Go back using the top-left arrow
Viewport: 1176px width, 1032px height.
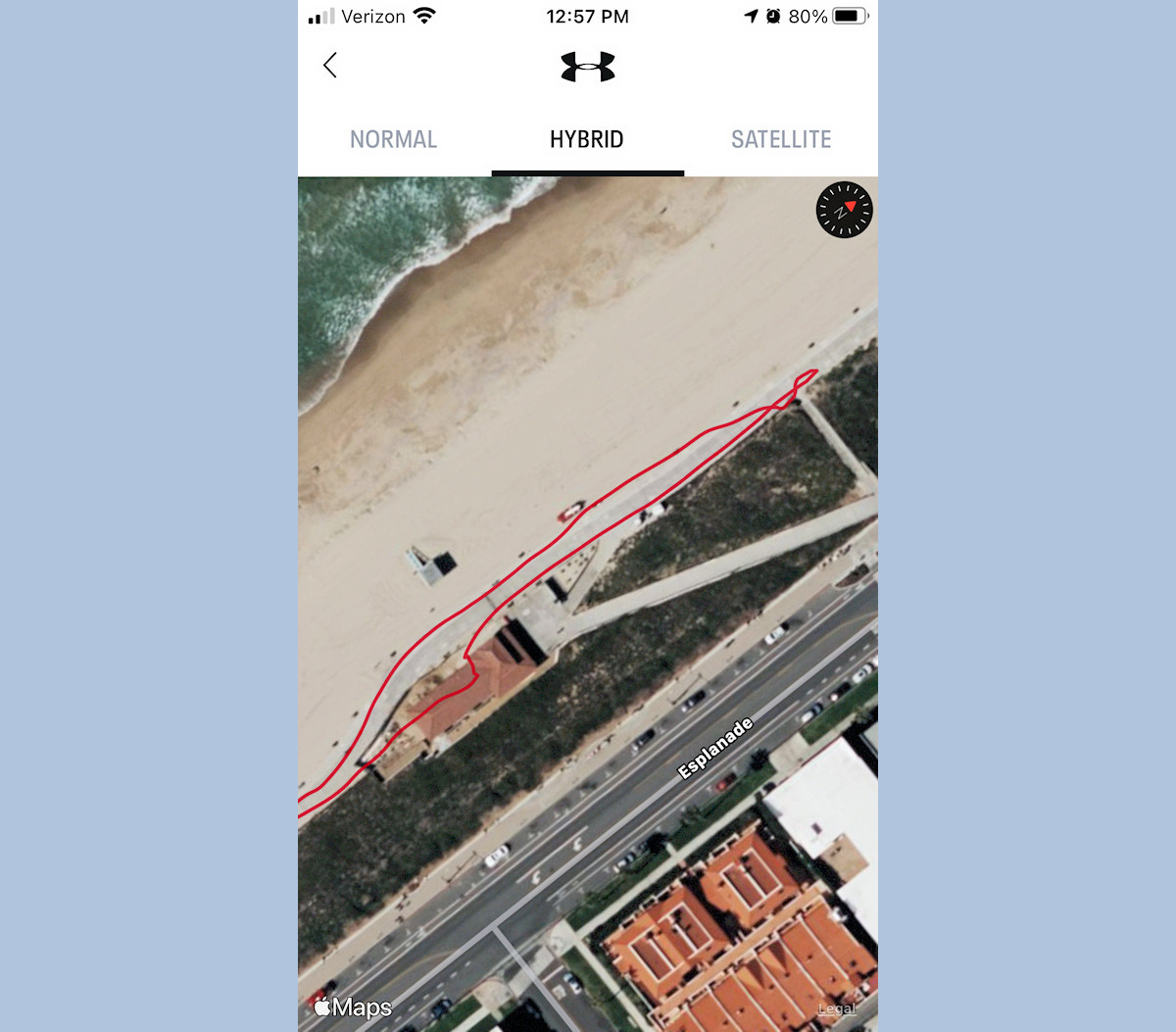click(x=330, y=66)
